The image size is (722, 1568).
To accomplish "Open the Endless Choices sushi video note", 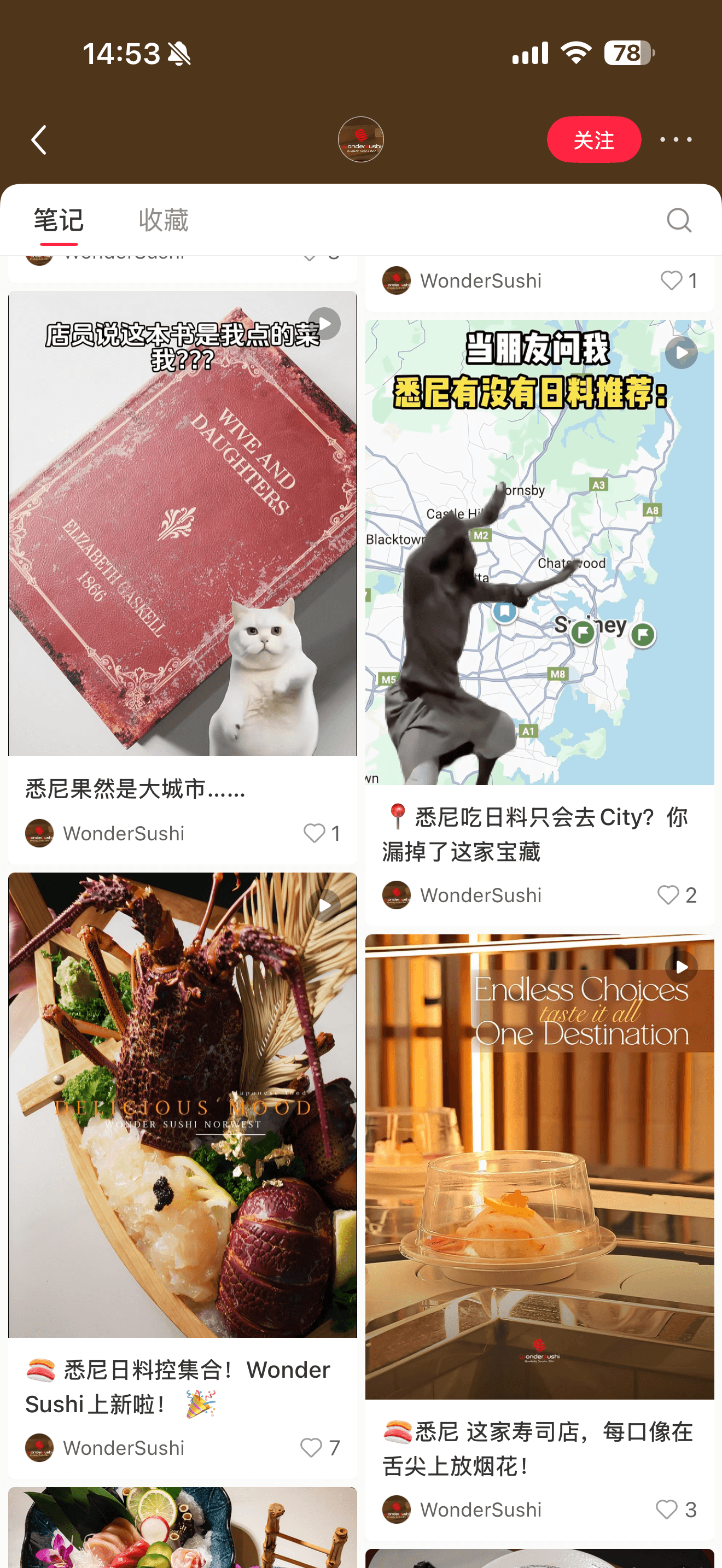I will click(x=539, y=1166).
